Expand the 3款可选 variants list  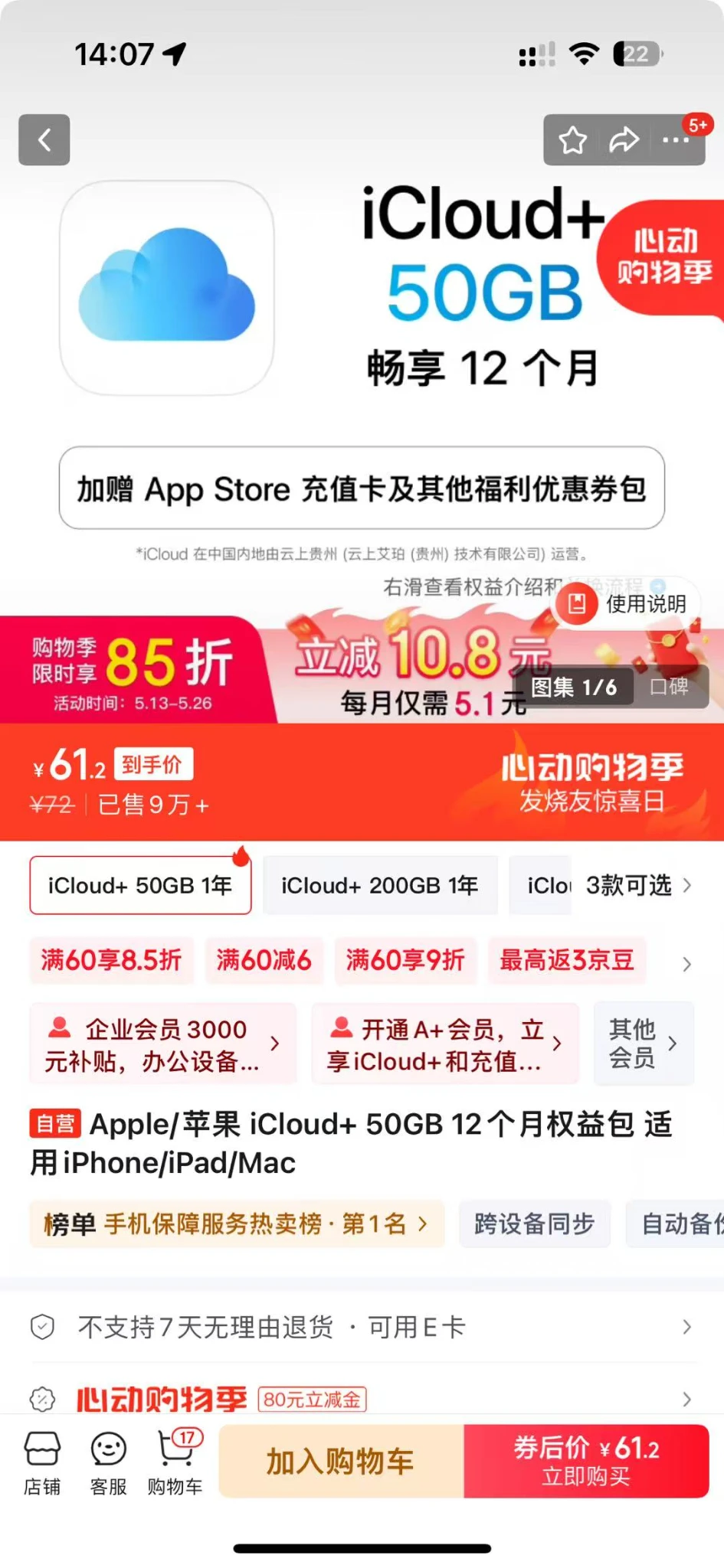(638, 886)
